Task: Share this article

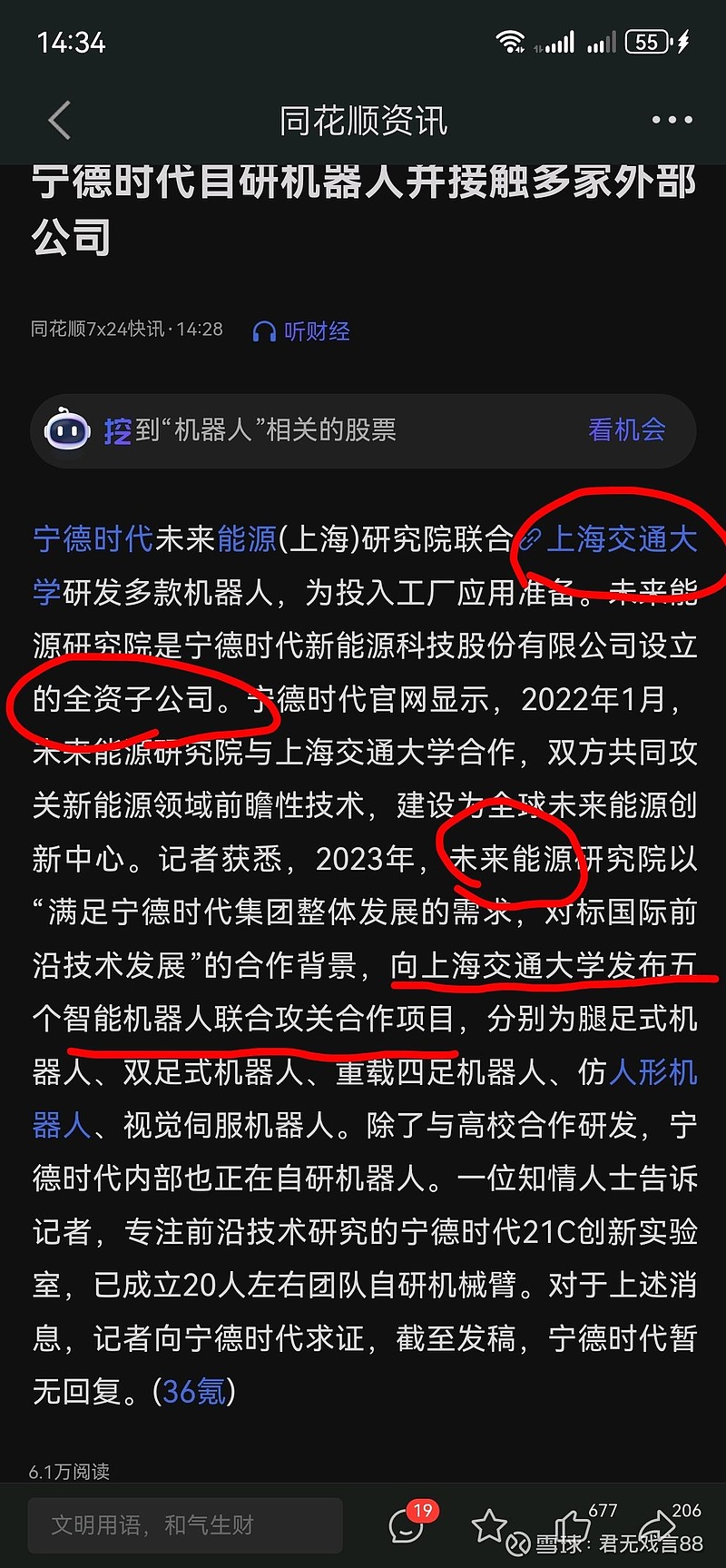Action: tap(658, 1525)
